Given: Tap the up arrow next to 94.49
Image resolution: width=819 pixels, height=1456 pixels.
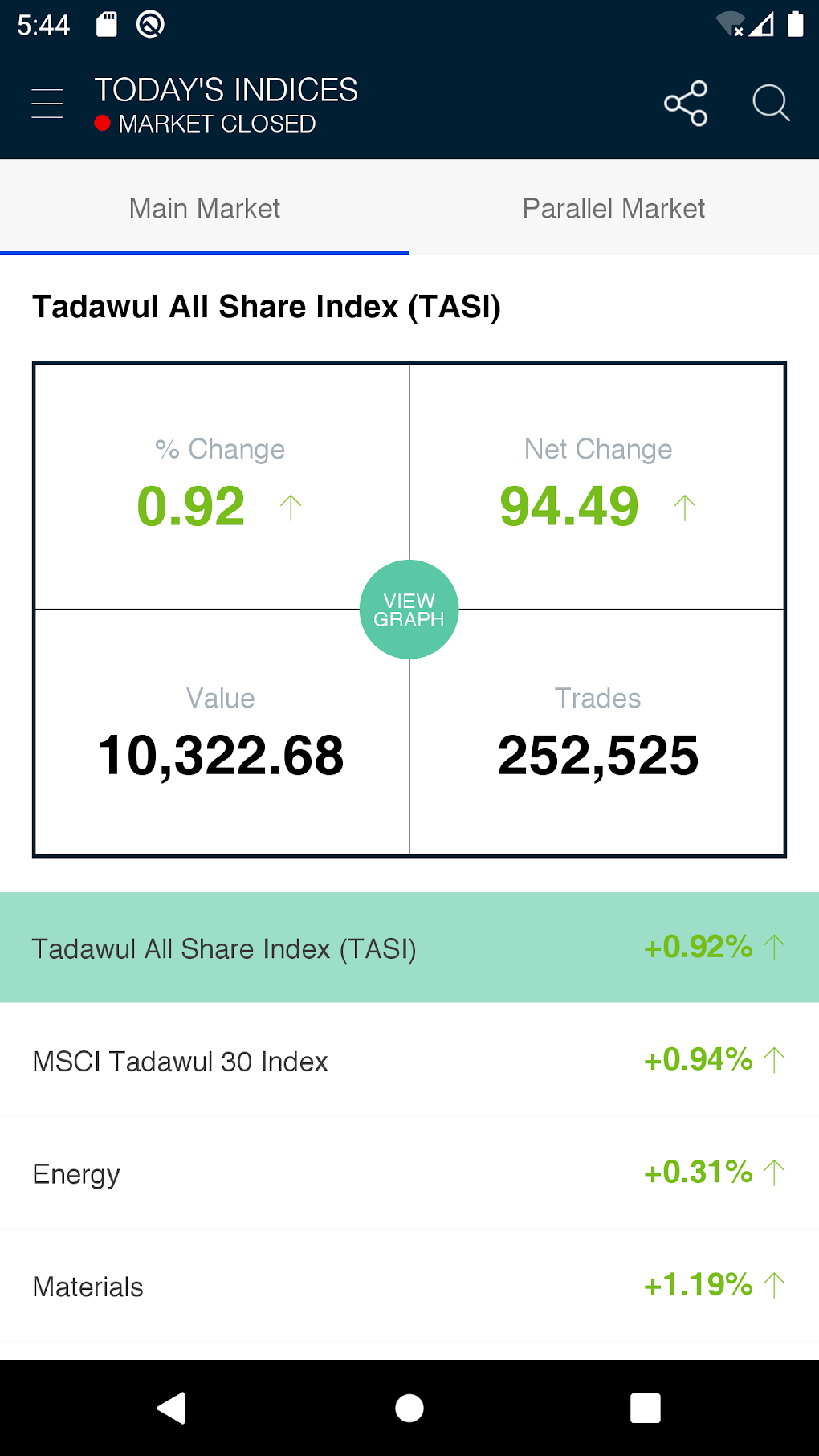Looking at the screenshot, I should [x=684, y=505].
